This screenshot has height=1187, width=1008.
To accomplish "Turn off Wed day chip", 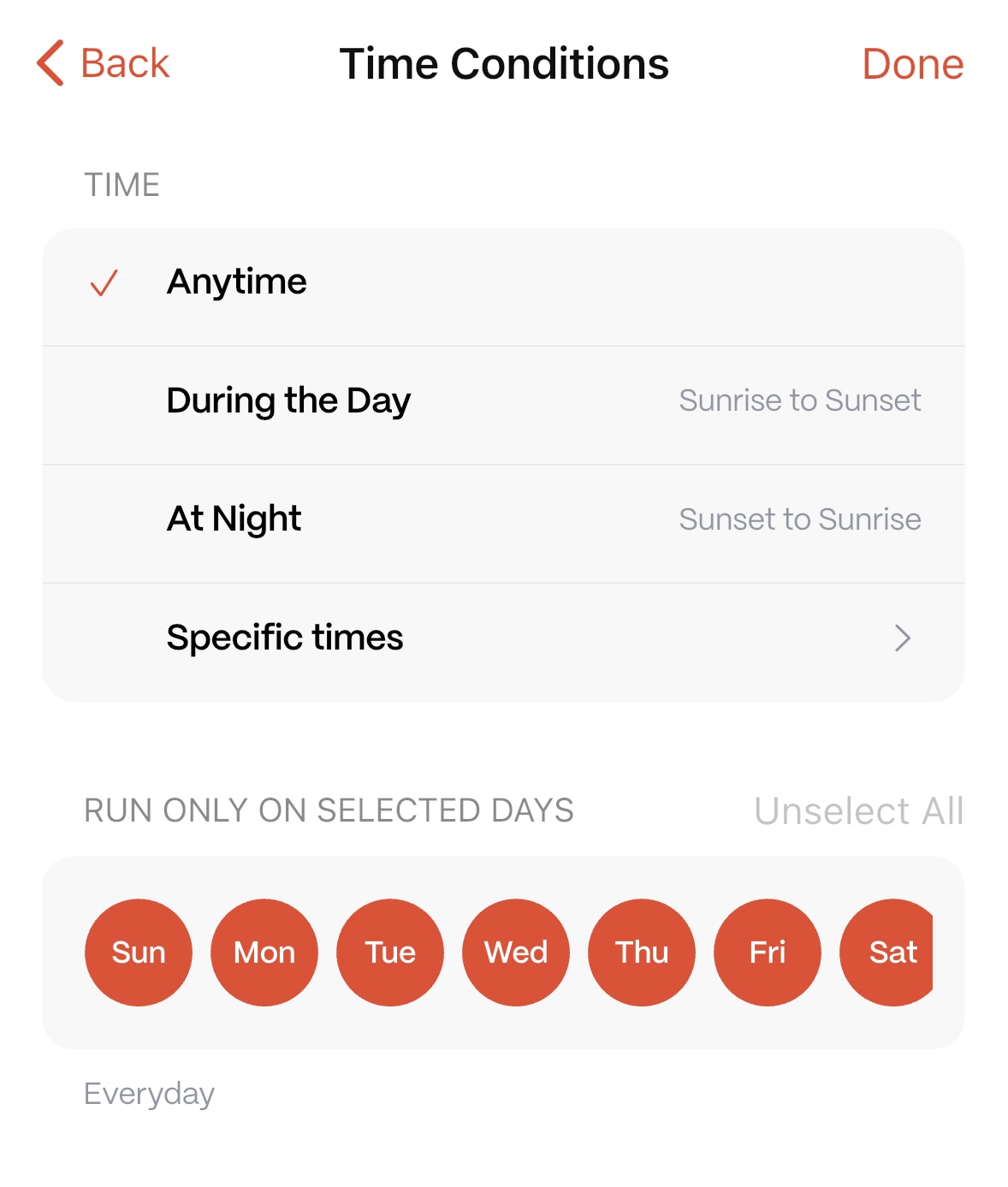I will point(516,953).
